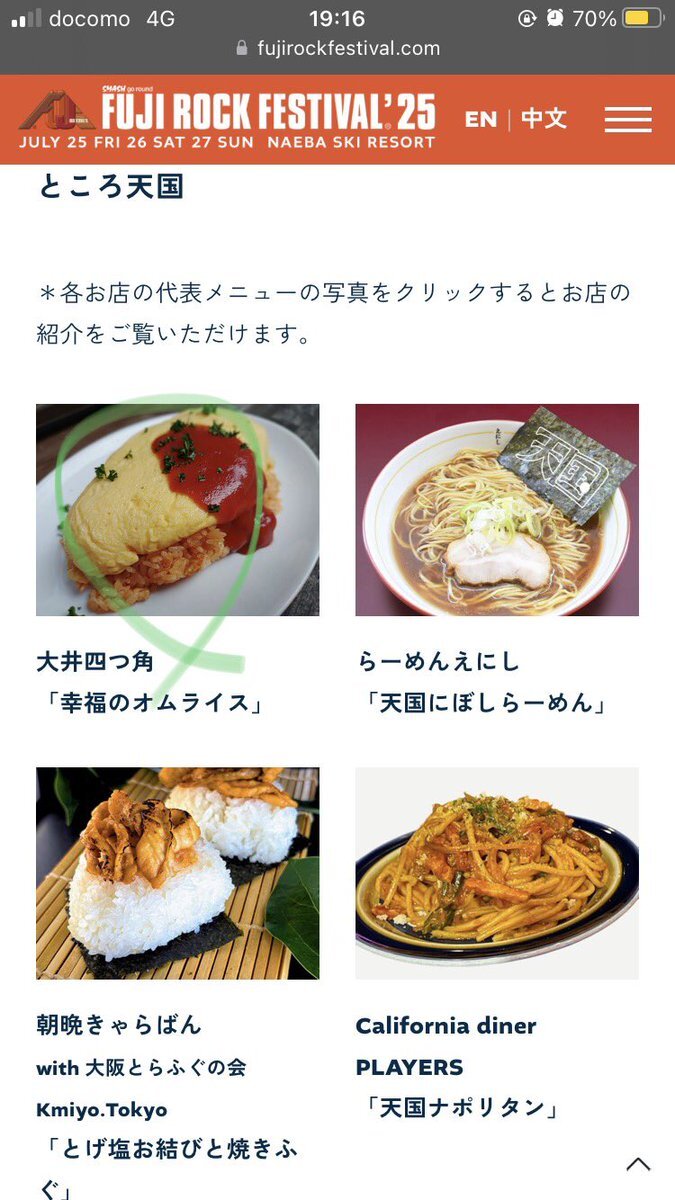Tap the scroll-to-top arrow
Image resolution: width=675 pixels, height=1200 pixels.
[x=638, y=1164]
